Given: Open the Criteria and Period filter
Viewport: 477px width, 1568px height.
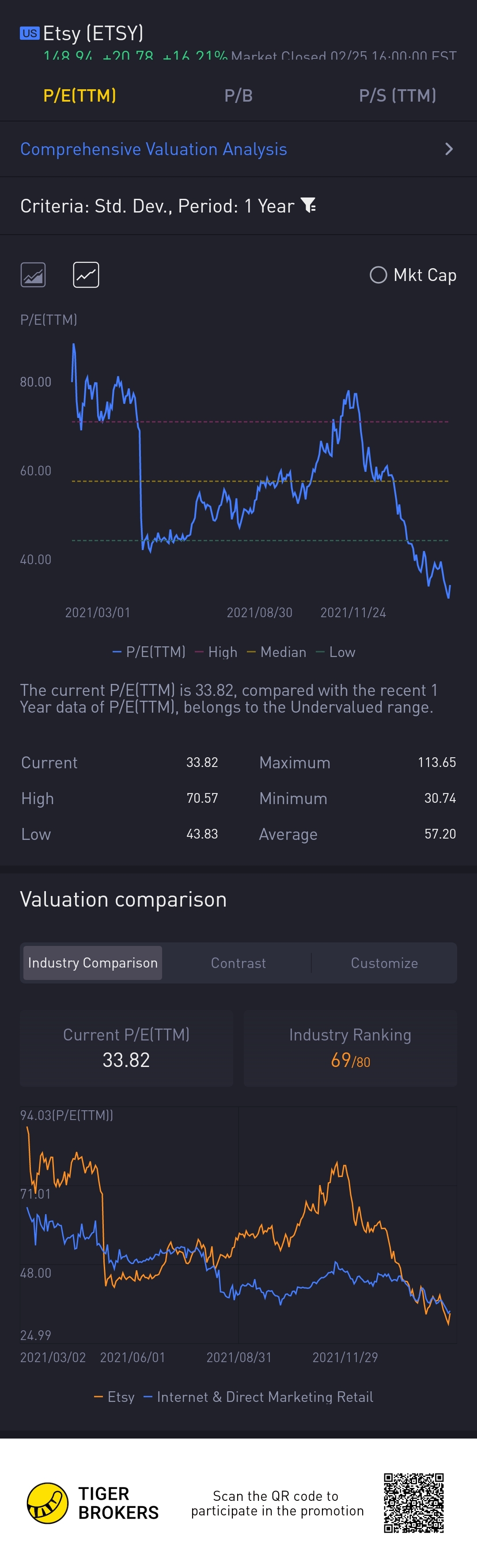Looking at the screenshot, I should click(308, 206).
